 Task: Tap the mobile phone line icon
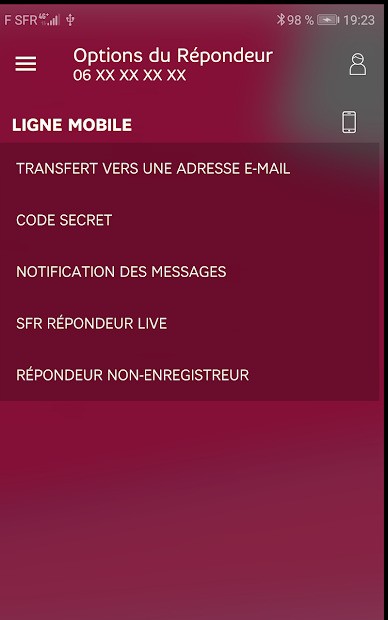[x=349, y=122]
